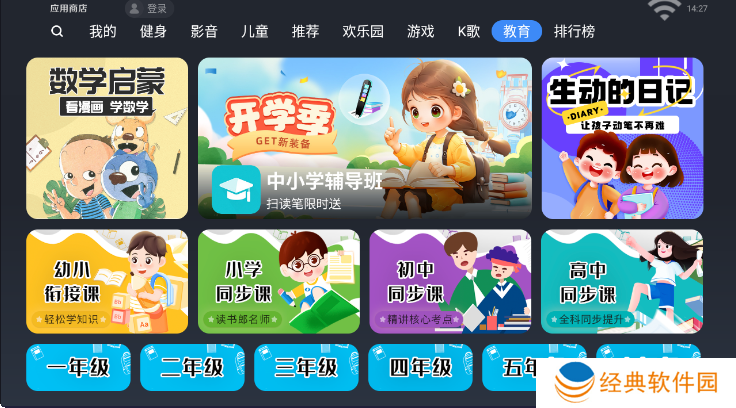Switch to the 健身 tab

click(x=153, y=31)
